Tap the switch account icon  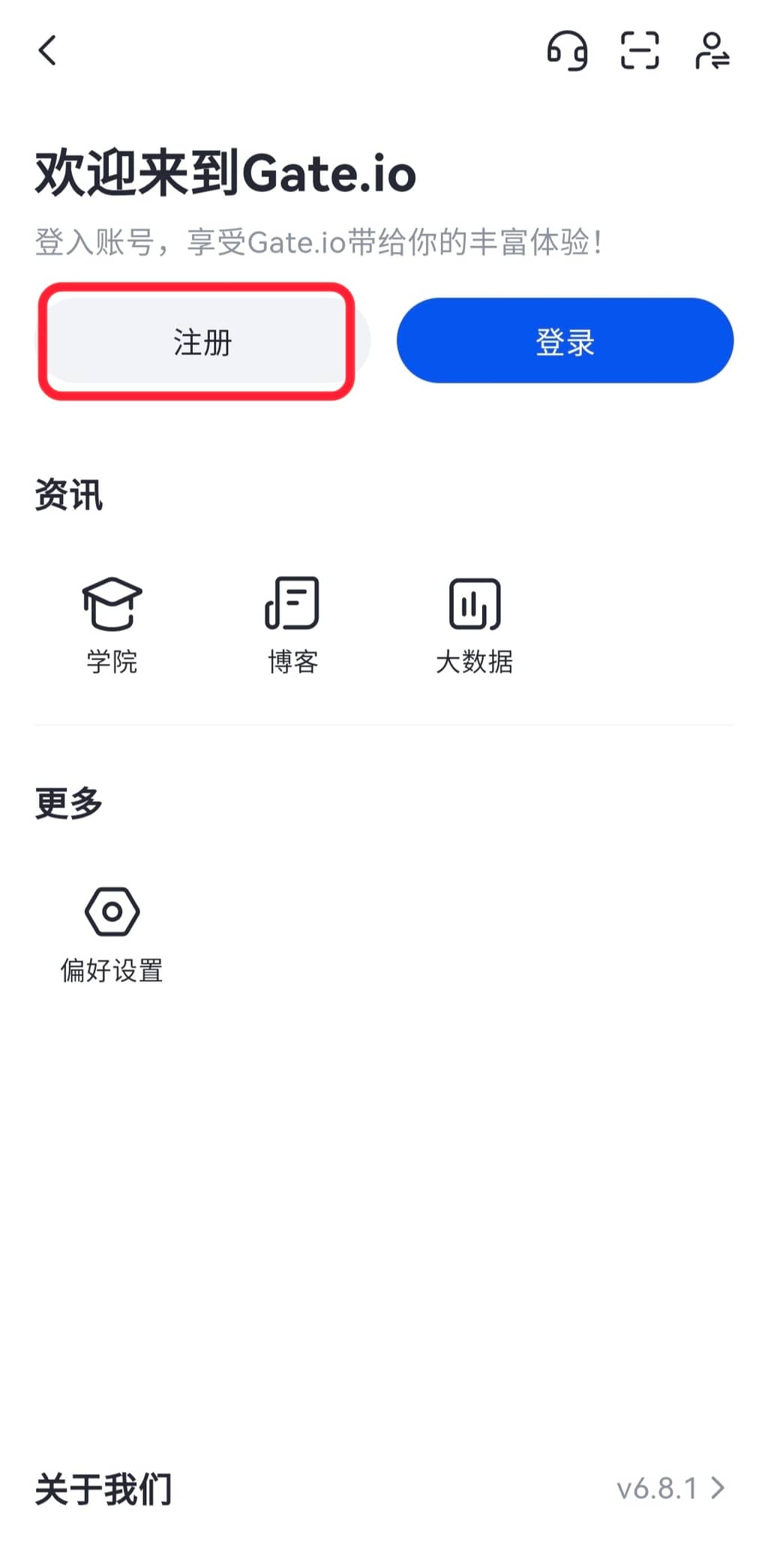click(x=712, y=51)
